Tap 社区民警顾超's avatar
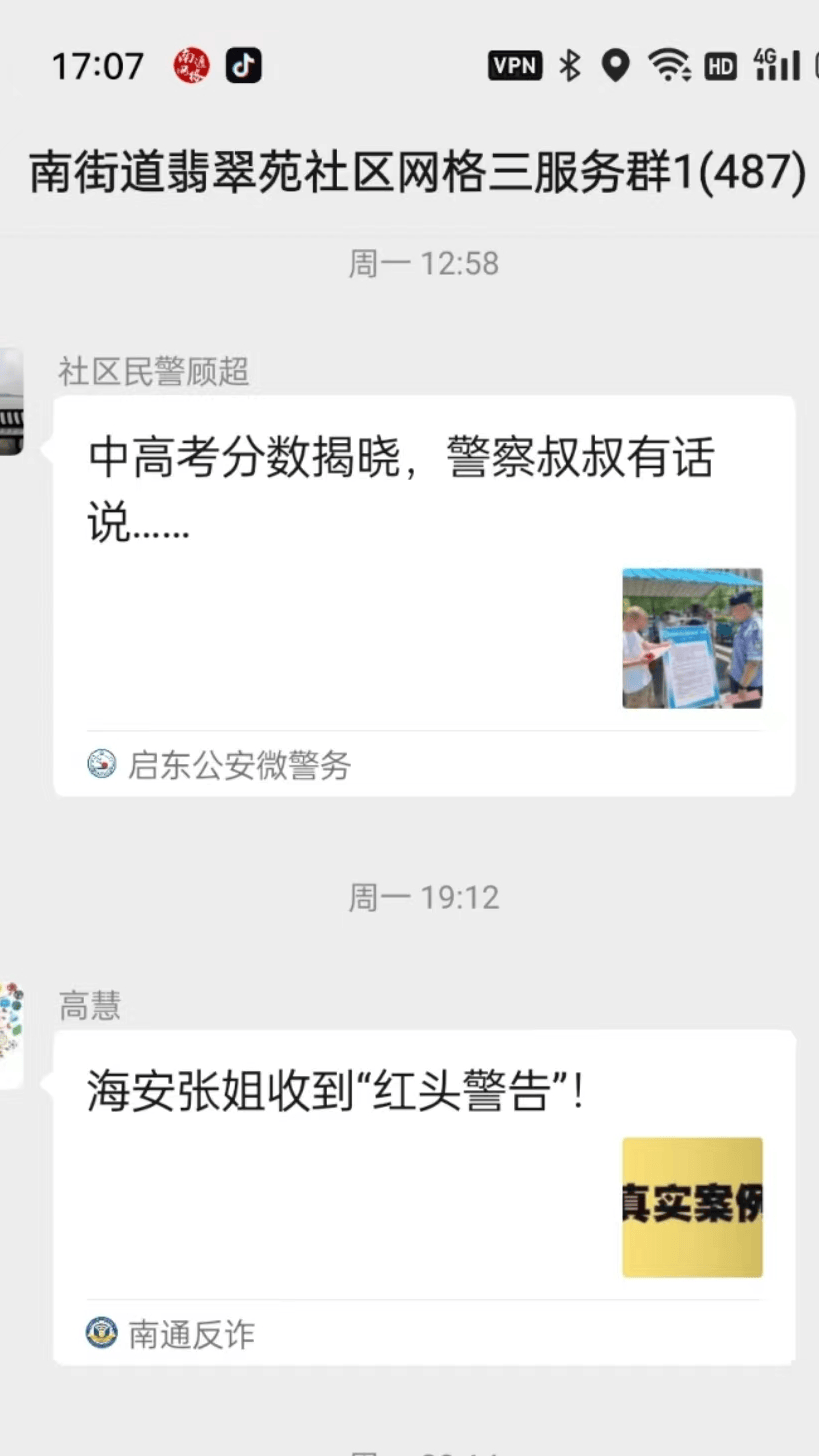The image size is (819, 1456). (x=11, y=402)
